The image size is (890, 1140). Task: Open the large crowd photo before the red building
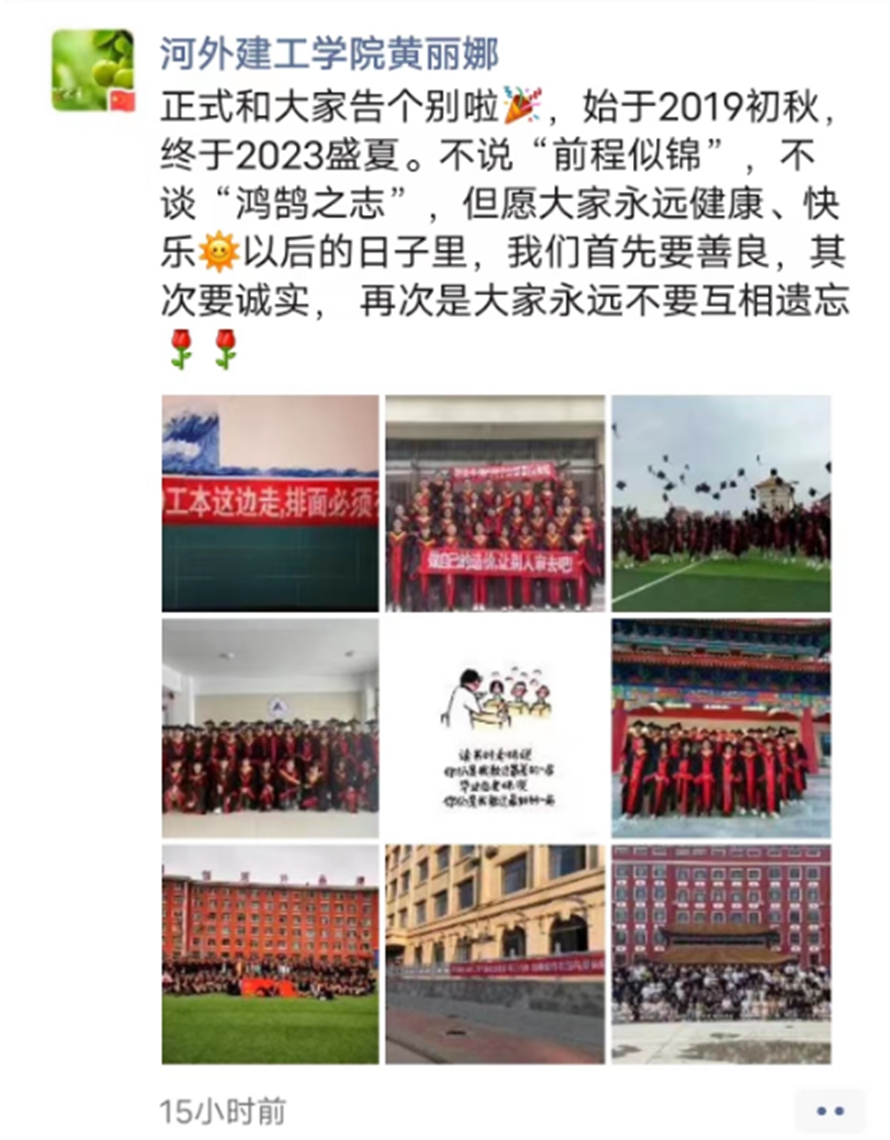[x=721, y=954]
